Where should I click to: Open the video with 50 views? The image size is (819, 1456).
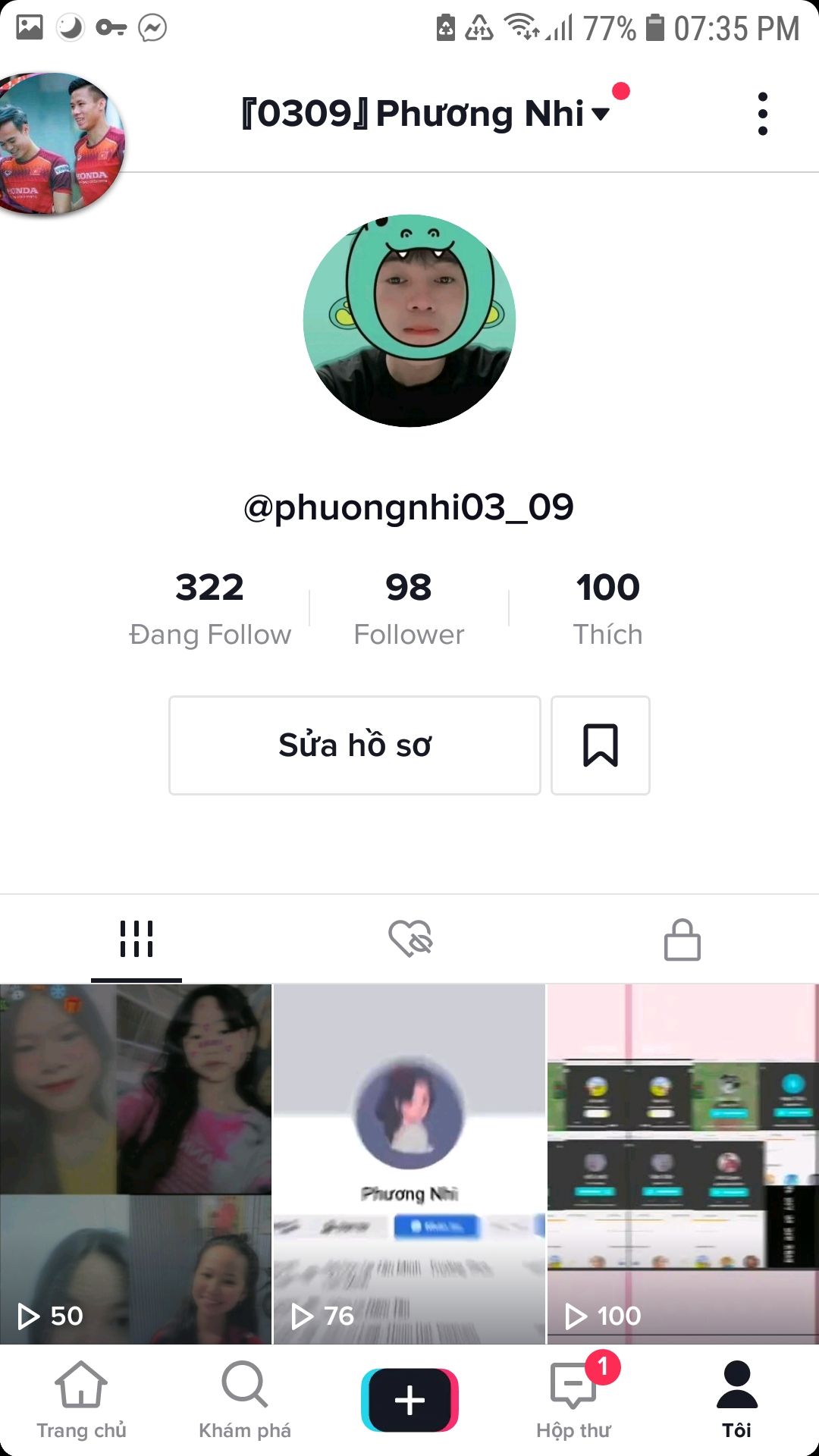tap(136, 1164)
